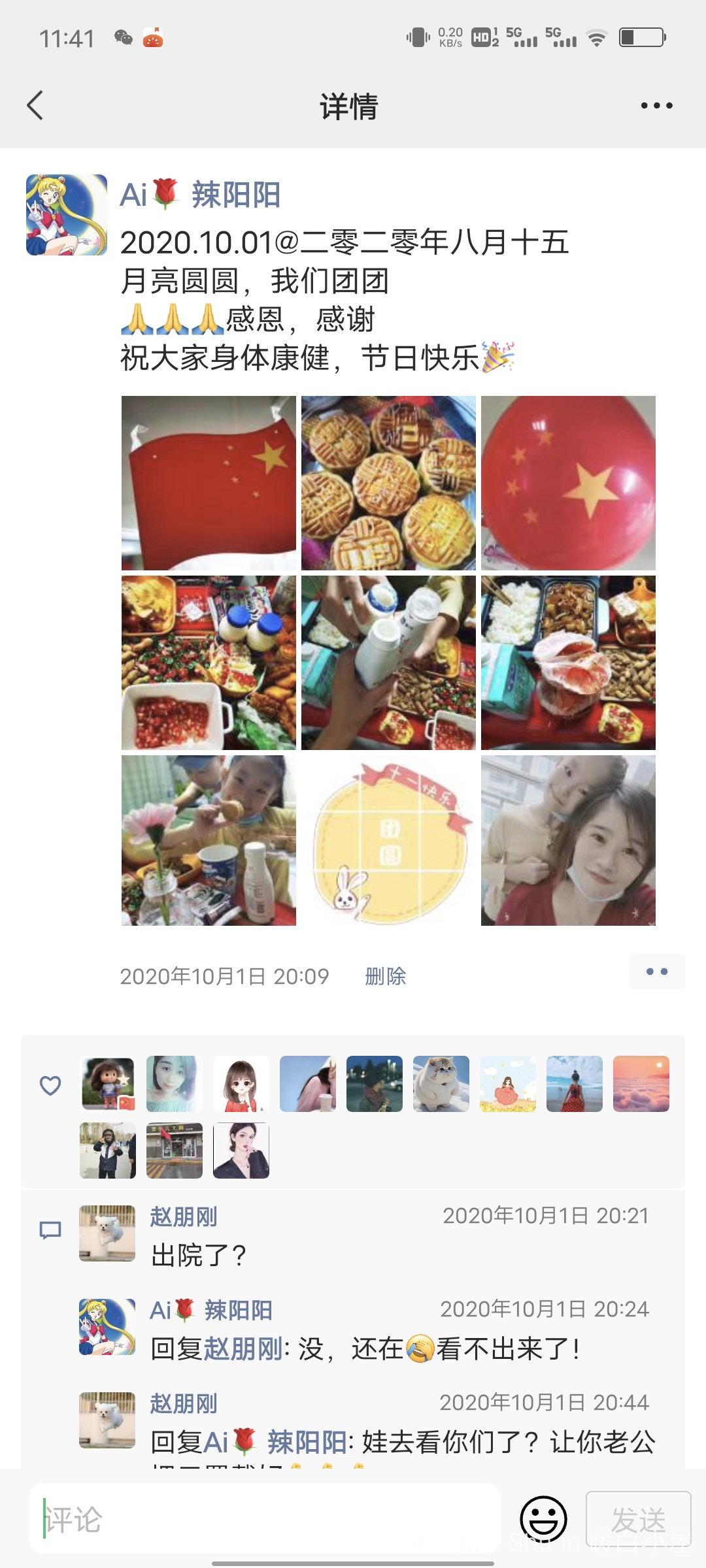Tap the reply 没,还在看不出来了!
This screenshot has width=706, height=1568.
pyautogui.click(x=366, y=1348)
